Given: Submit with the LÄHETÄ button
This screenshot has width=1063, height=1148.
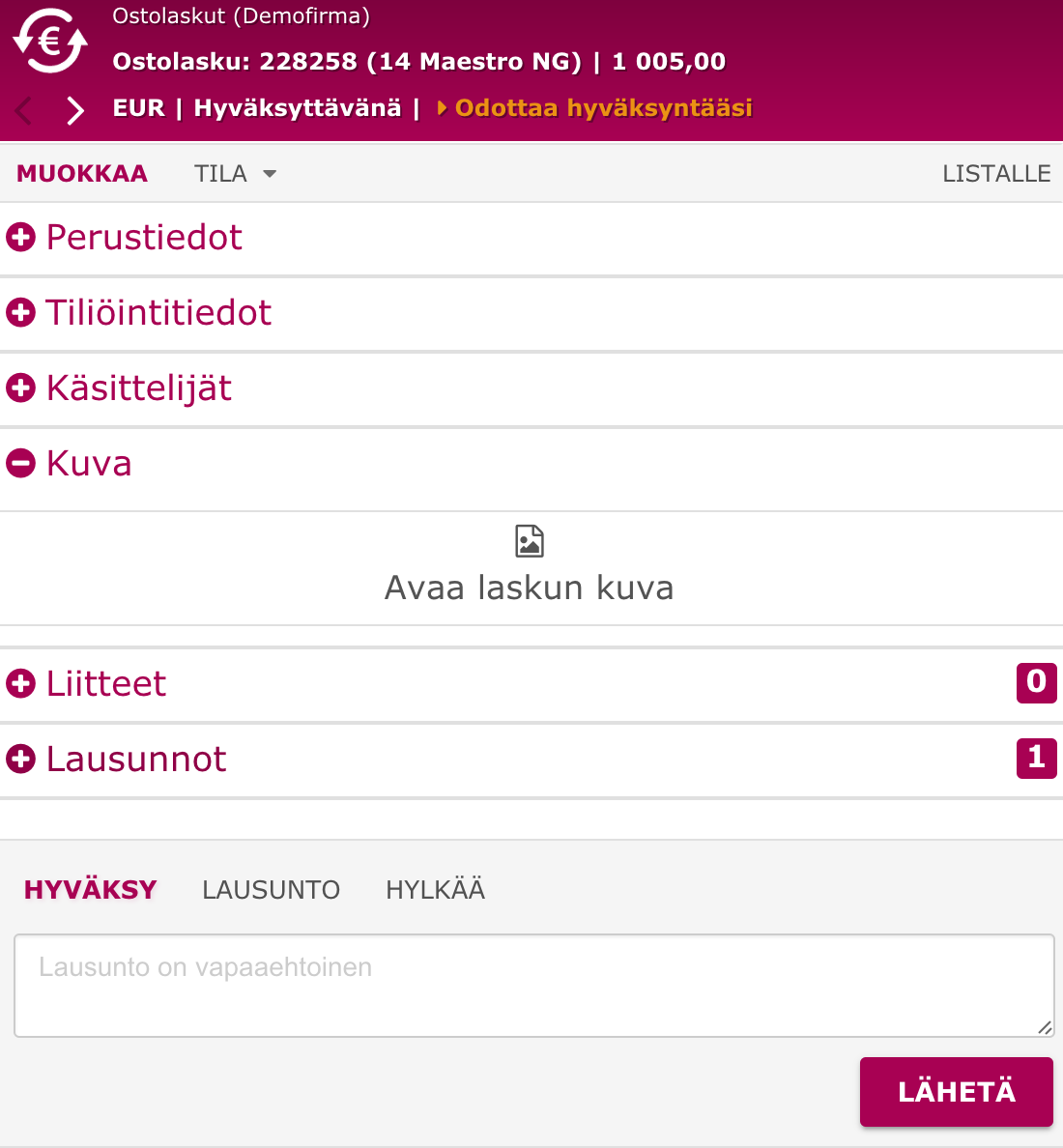Looking at the screenshot, I should coord(956,1092).
